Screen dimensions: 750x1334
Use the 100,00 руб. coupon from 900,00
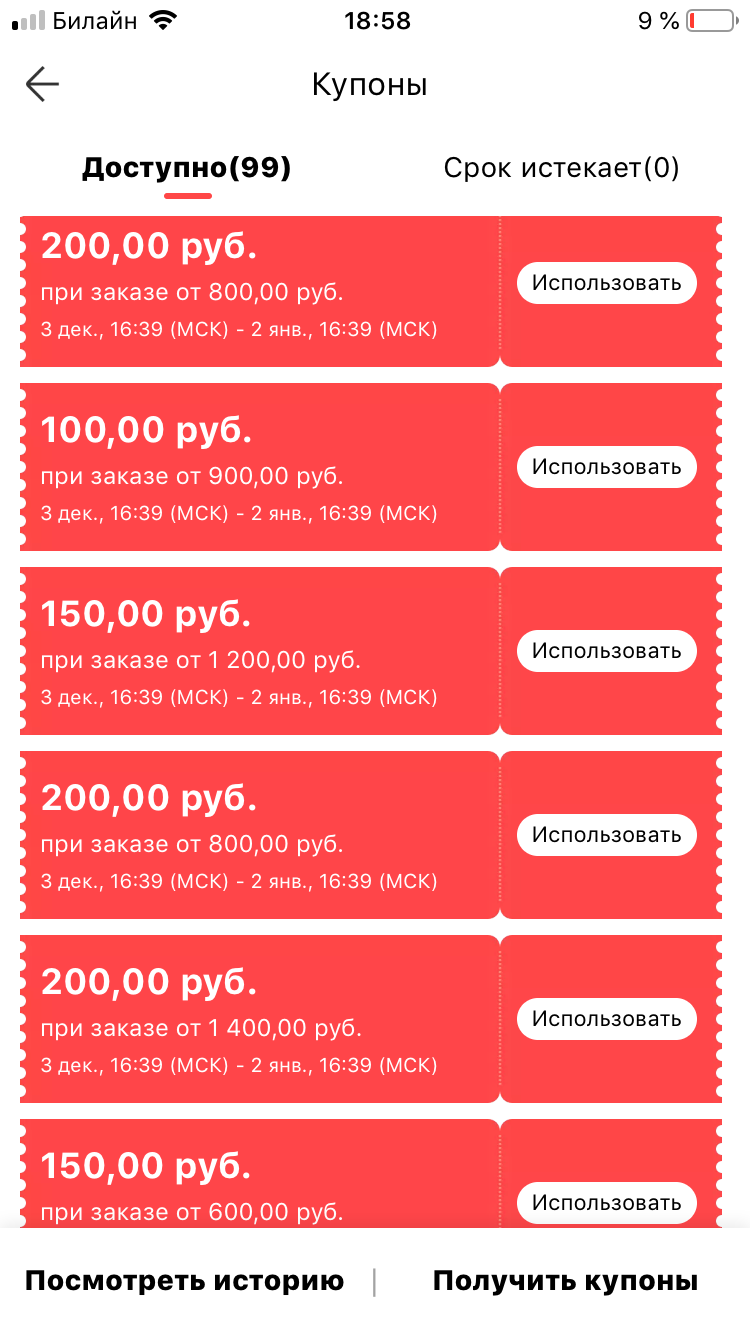tap(606, 467)
